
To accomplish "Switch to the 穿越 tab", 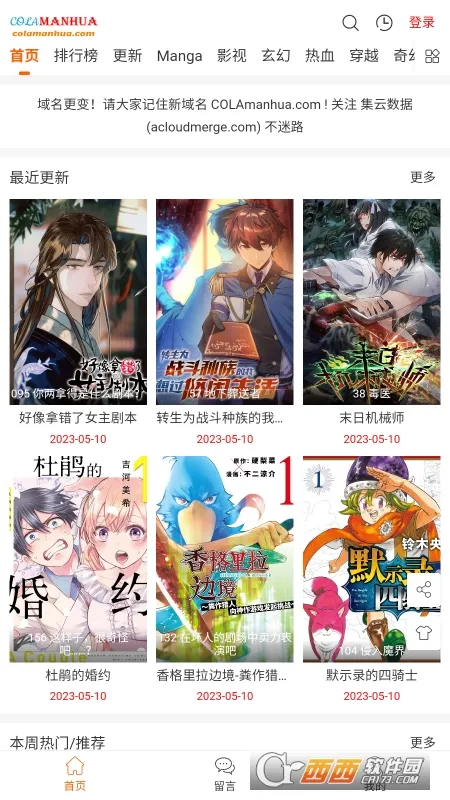I will (x=364, y=55).
